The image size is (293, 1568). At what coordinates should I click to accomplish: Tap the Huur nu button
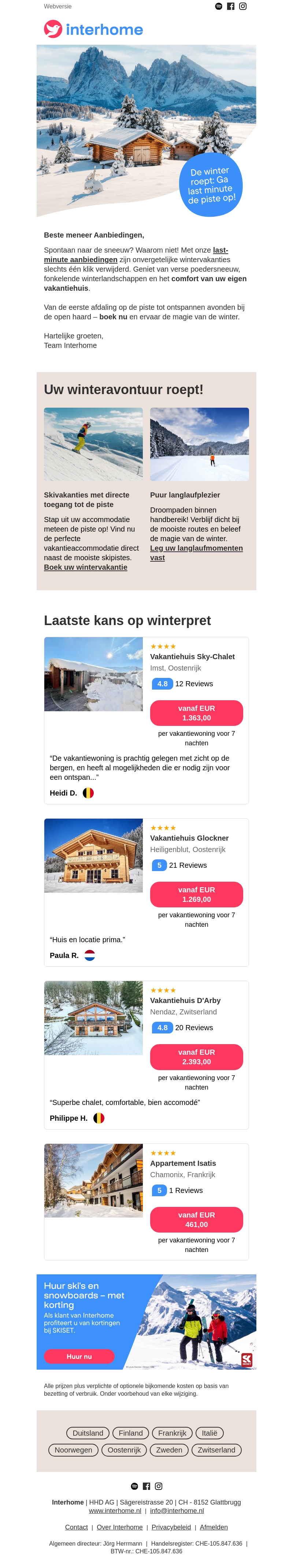pos(79,1356)
